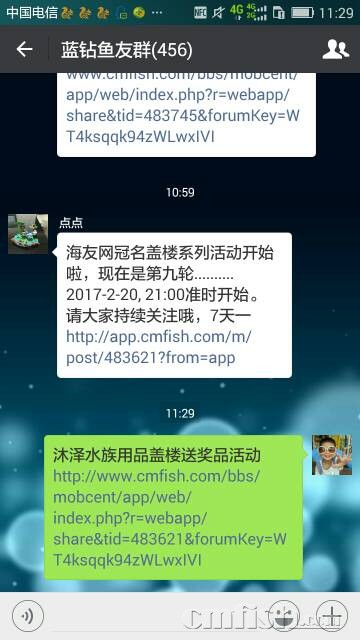Open the plus attachment menu
The height and width of the screenshot is (640, 360).
pos(332,616)
